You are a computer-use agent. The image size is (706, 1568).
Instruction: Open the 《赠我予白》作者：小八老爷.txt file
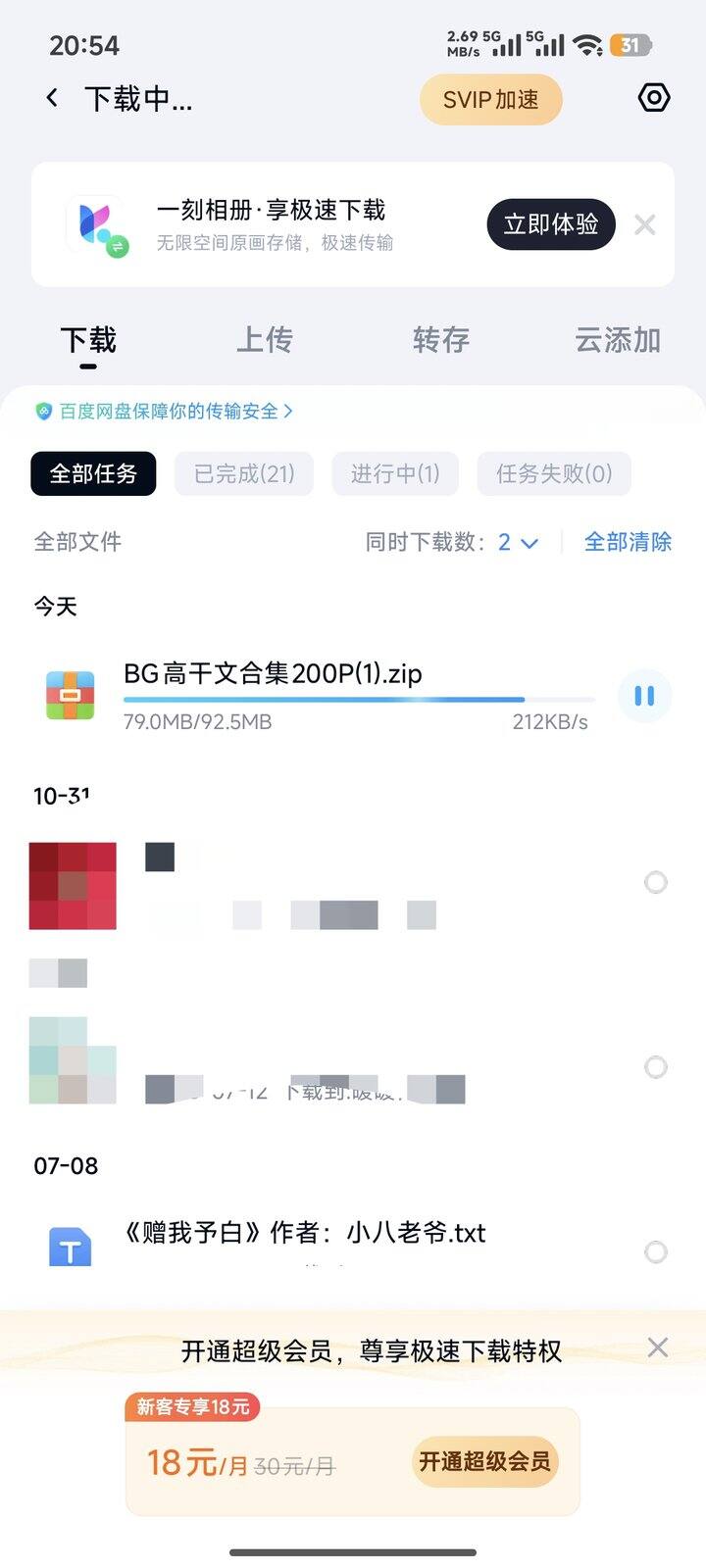pos(304,1233)
